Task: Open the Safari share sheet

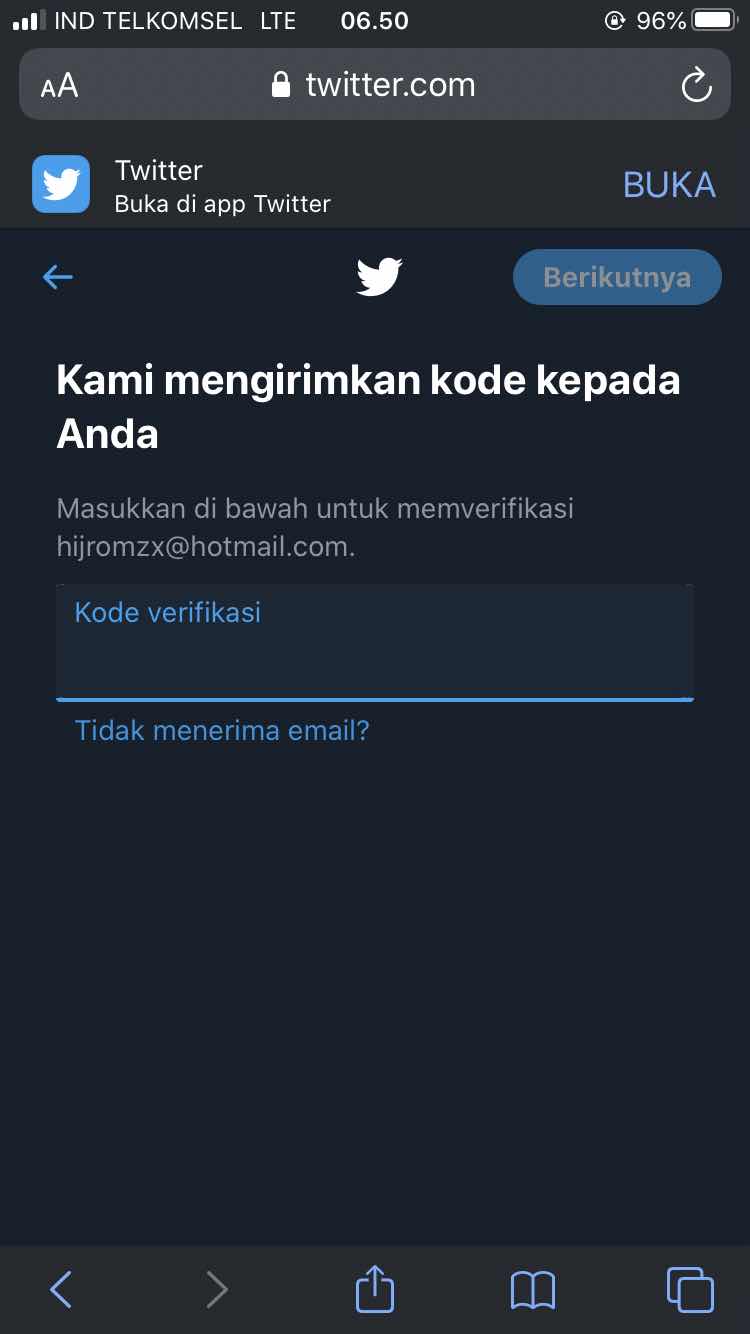Action: coord(375,1288)
